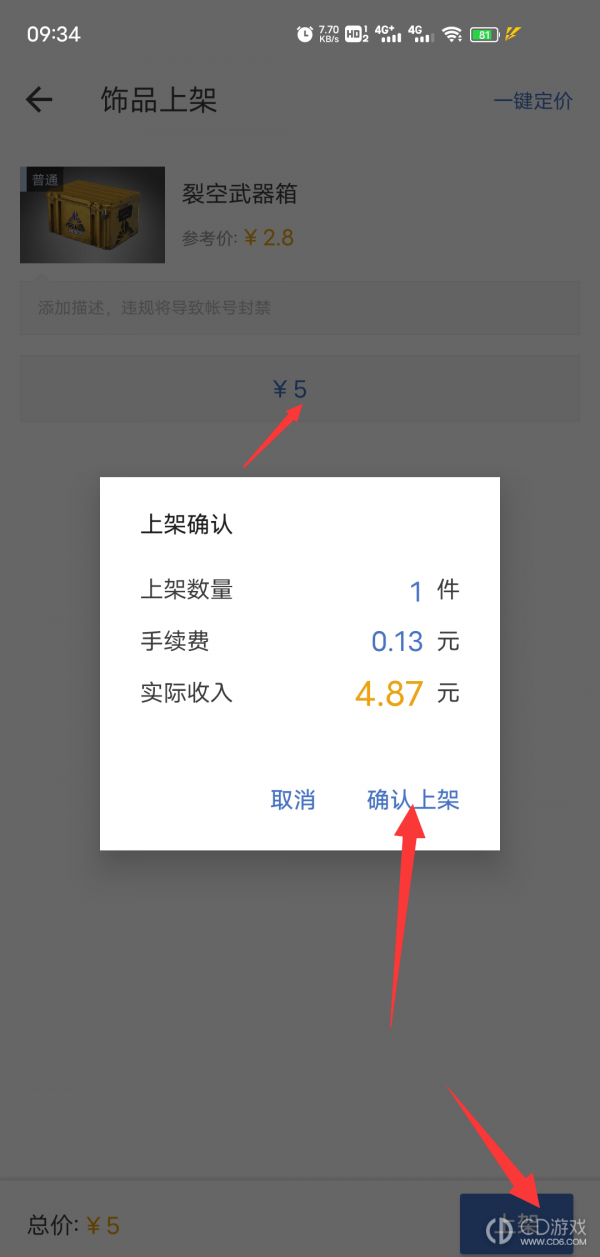Open 一键定价 quick pricing
600x1257 pixels.
533,101
